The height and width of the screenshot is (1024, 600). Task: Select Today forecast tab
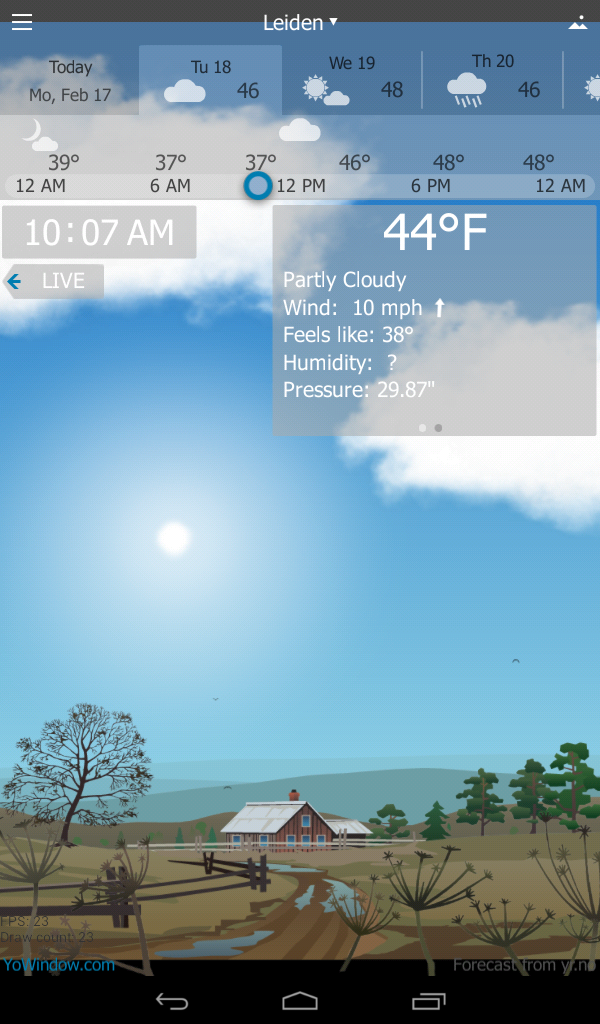coord(70,81)
